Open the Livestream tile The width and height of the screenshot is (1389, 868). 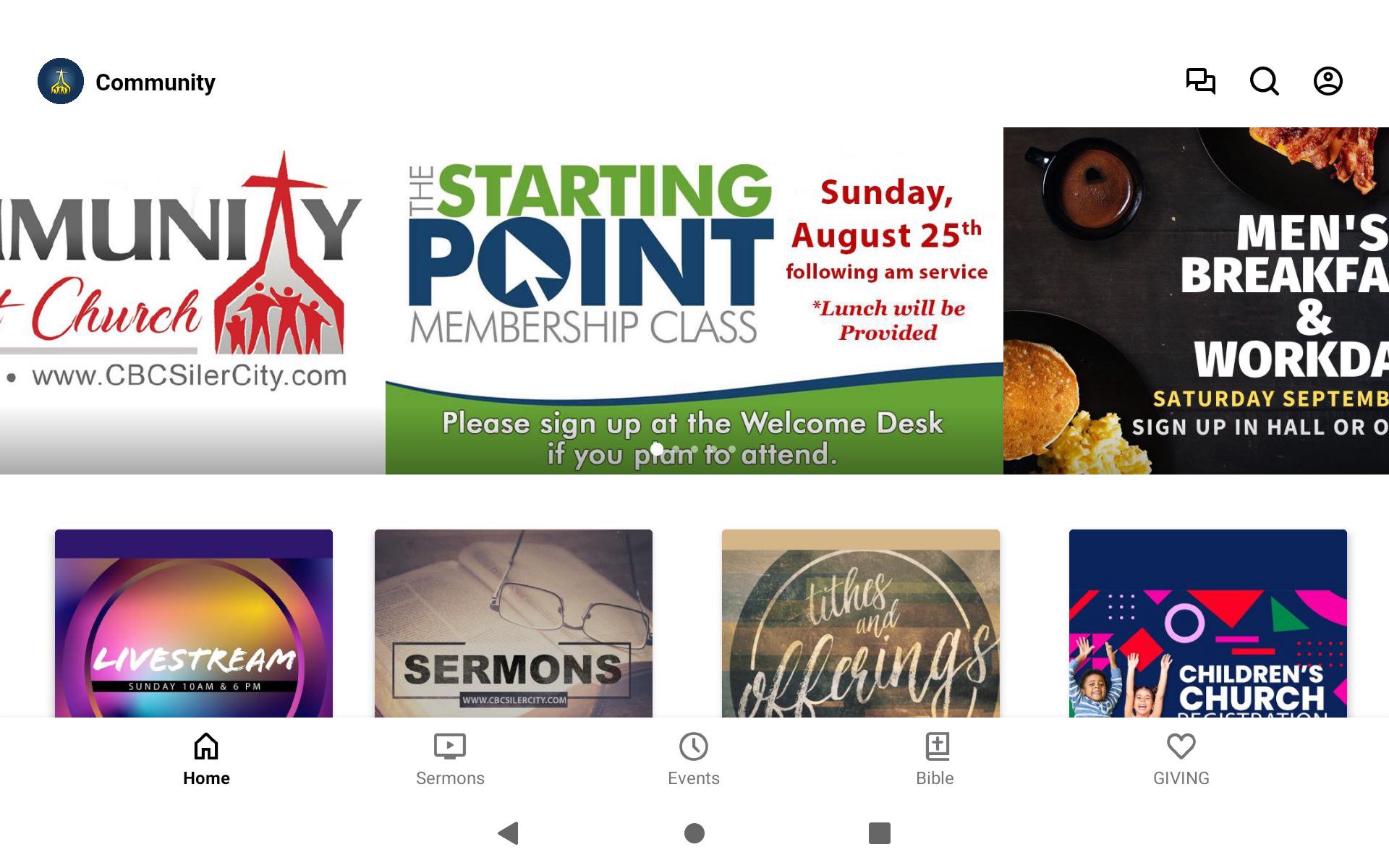pyautogui.click(x=194, y=624)
